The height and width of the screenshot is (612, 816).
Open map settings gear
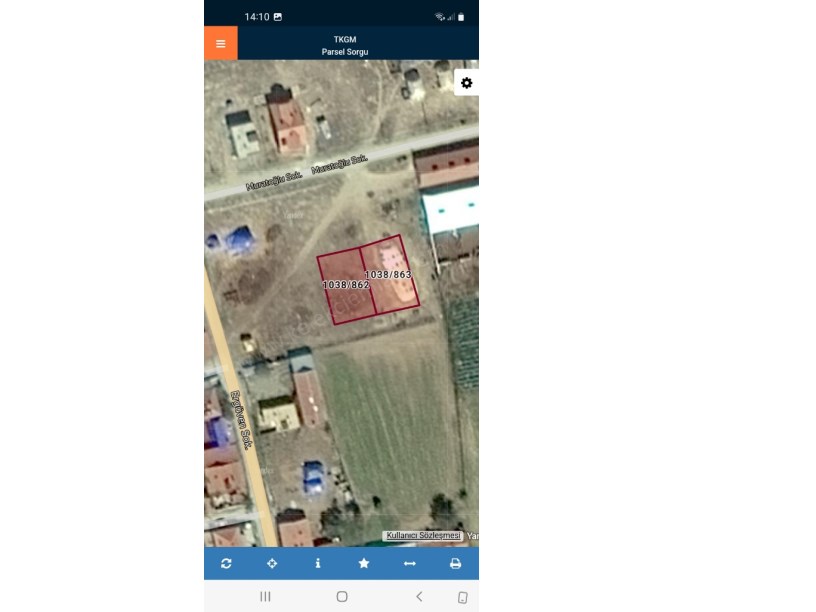click(x=466, y=83)
